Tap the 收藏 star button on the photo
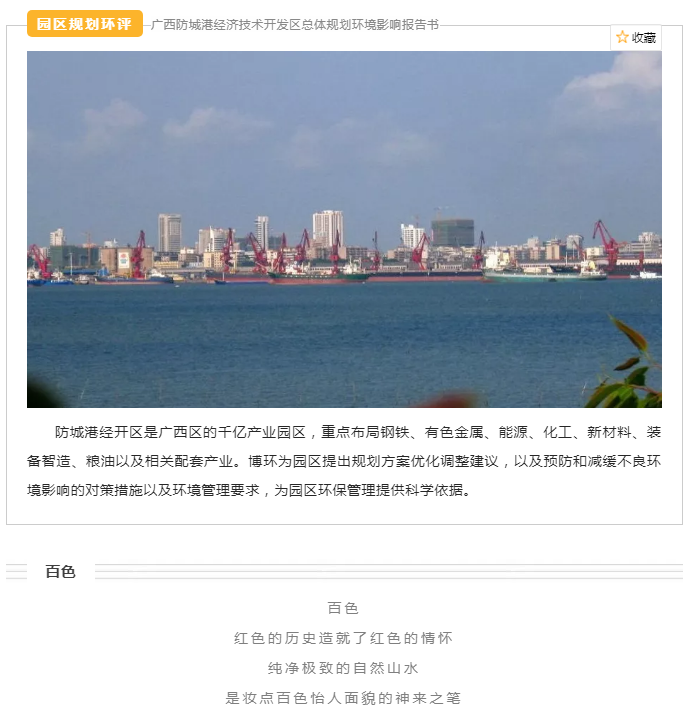Screen dimensions: 694x711 click(x=635, y=37)
